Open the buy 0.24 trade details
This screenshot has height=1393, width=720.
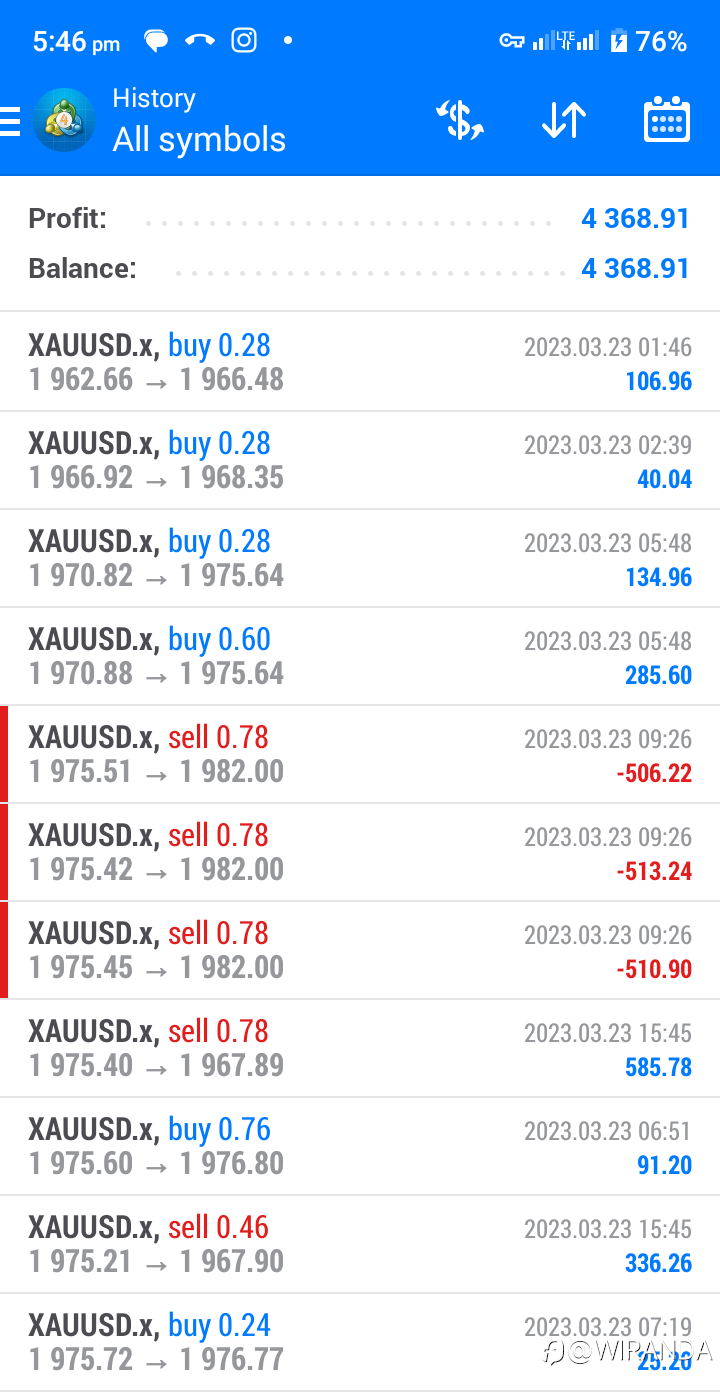pos(360,1342)
